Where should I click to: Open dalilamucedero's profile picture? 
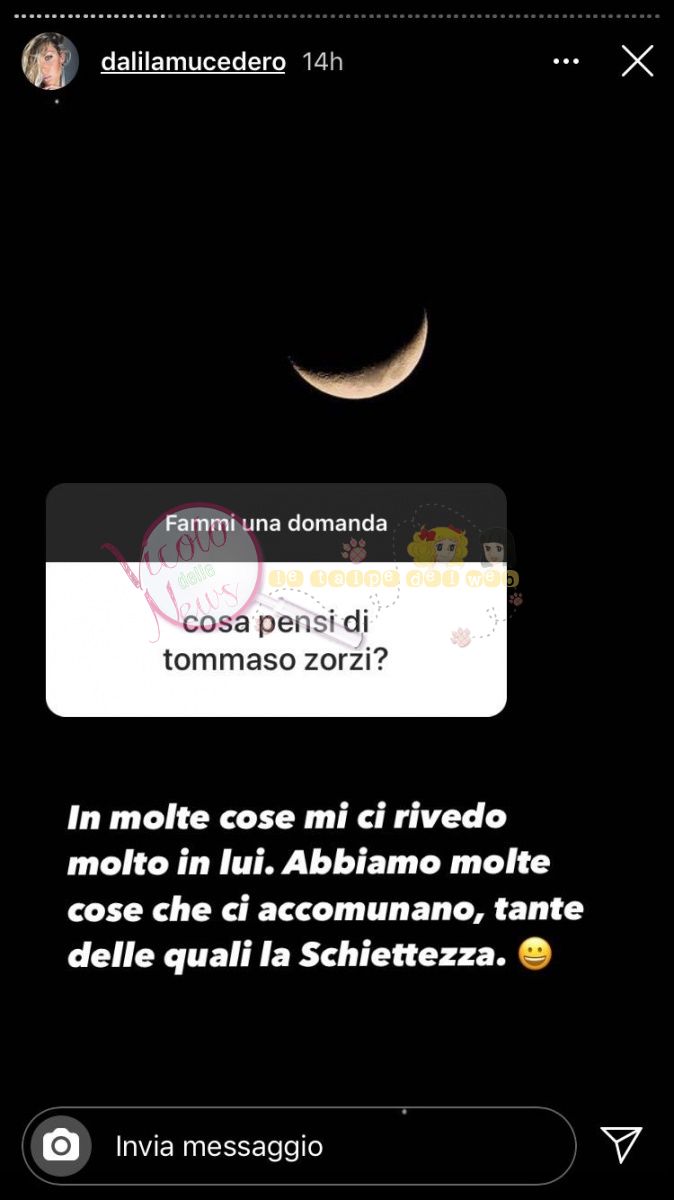click(50, 62)
